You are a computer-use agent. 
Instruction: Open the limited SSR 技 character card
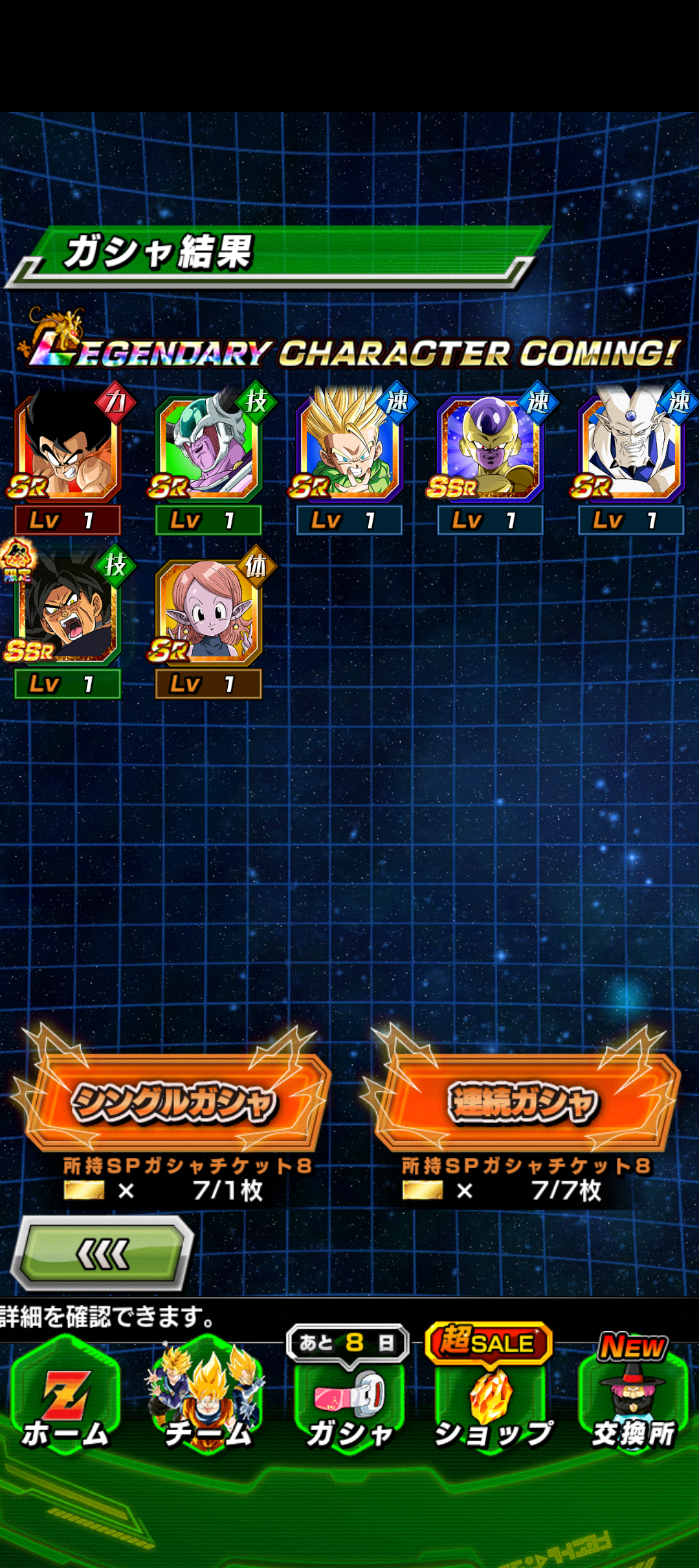pos(67,622)
